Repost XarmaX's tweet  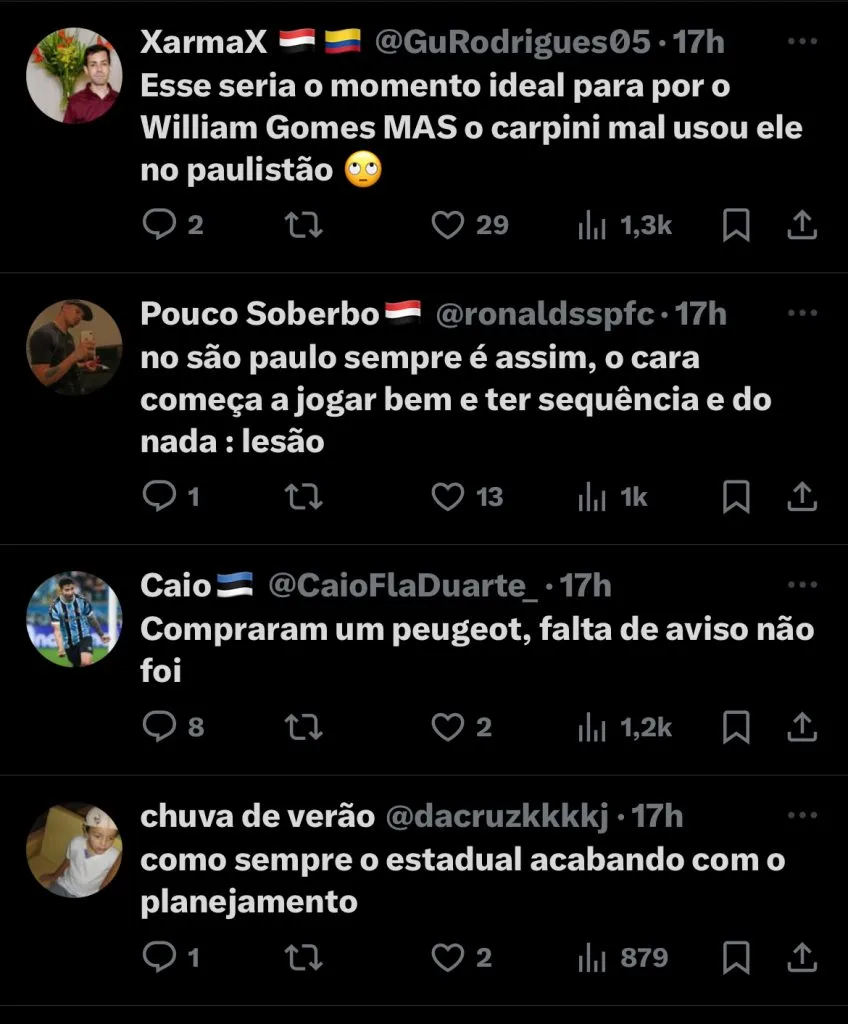[304, 226]
